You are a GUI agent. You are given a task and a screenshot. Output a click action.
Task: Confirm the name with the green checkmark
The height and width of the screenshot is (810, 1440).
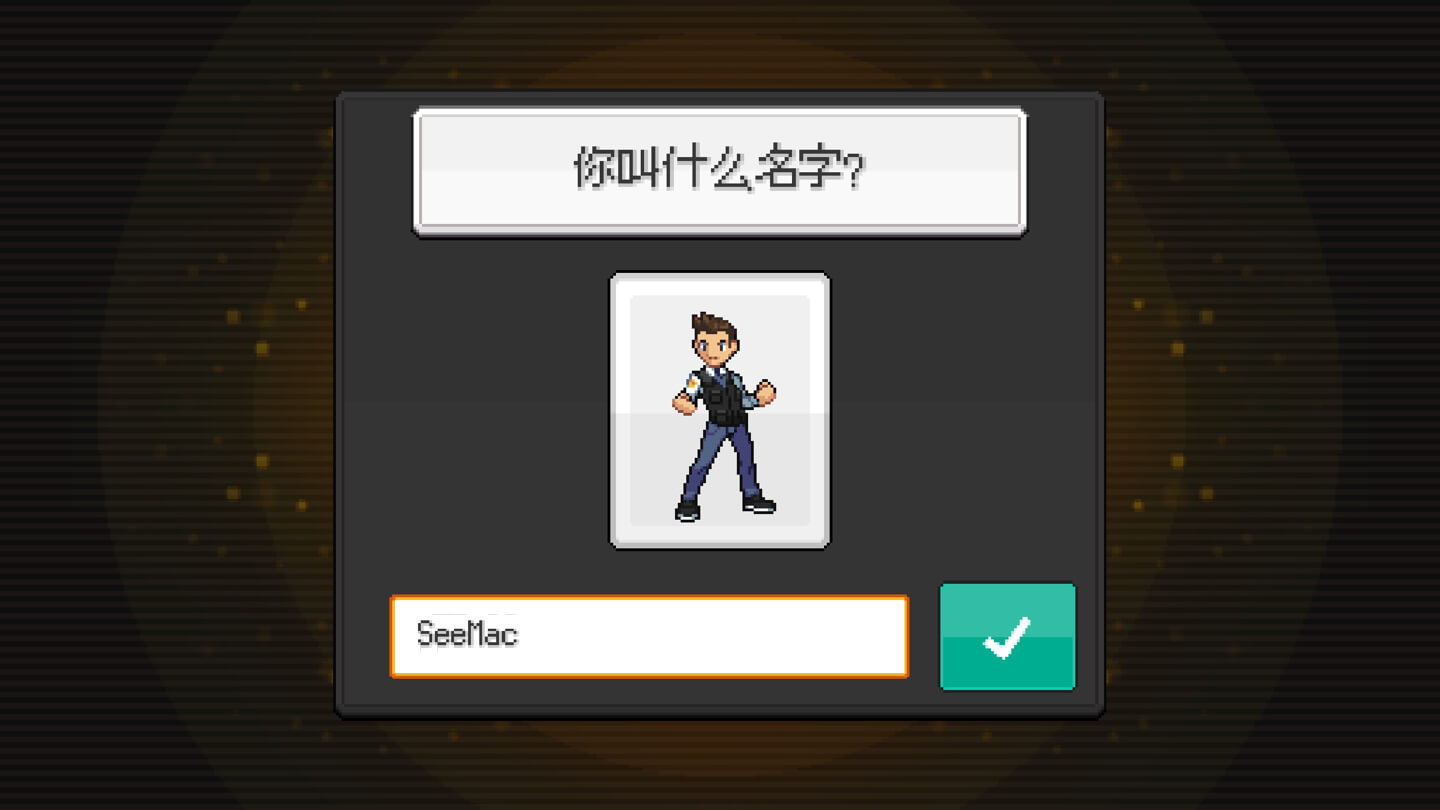pos(1007,637)
